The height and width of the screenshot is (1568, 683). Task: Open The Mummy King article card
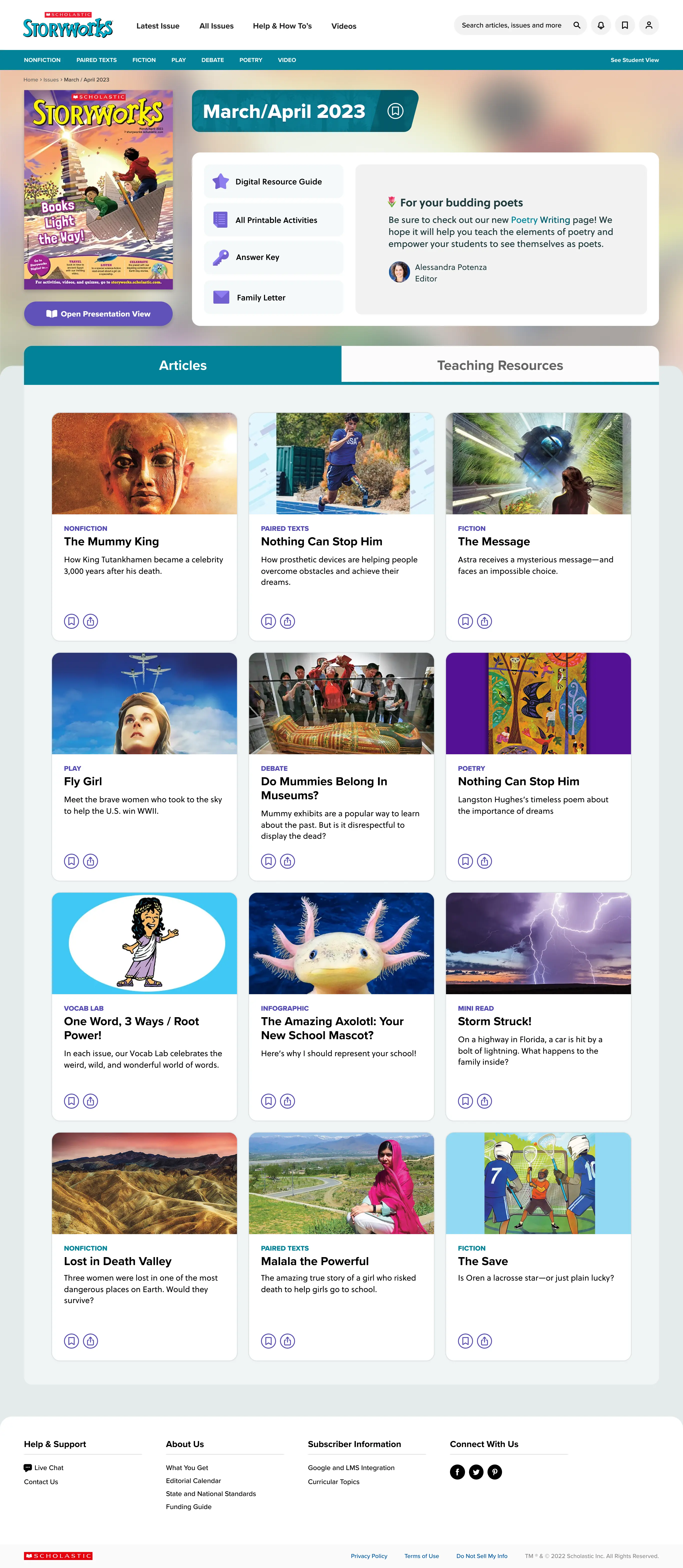click(x=111, y=541)
